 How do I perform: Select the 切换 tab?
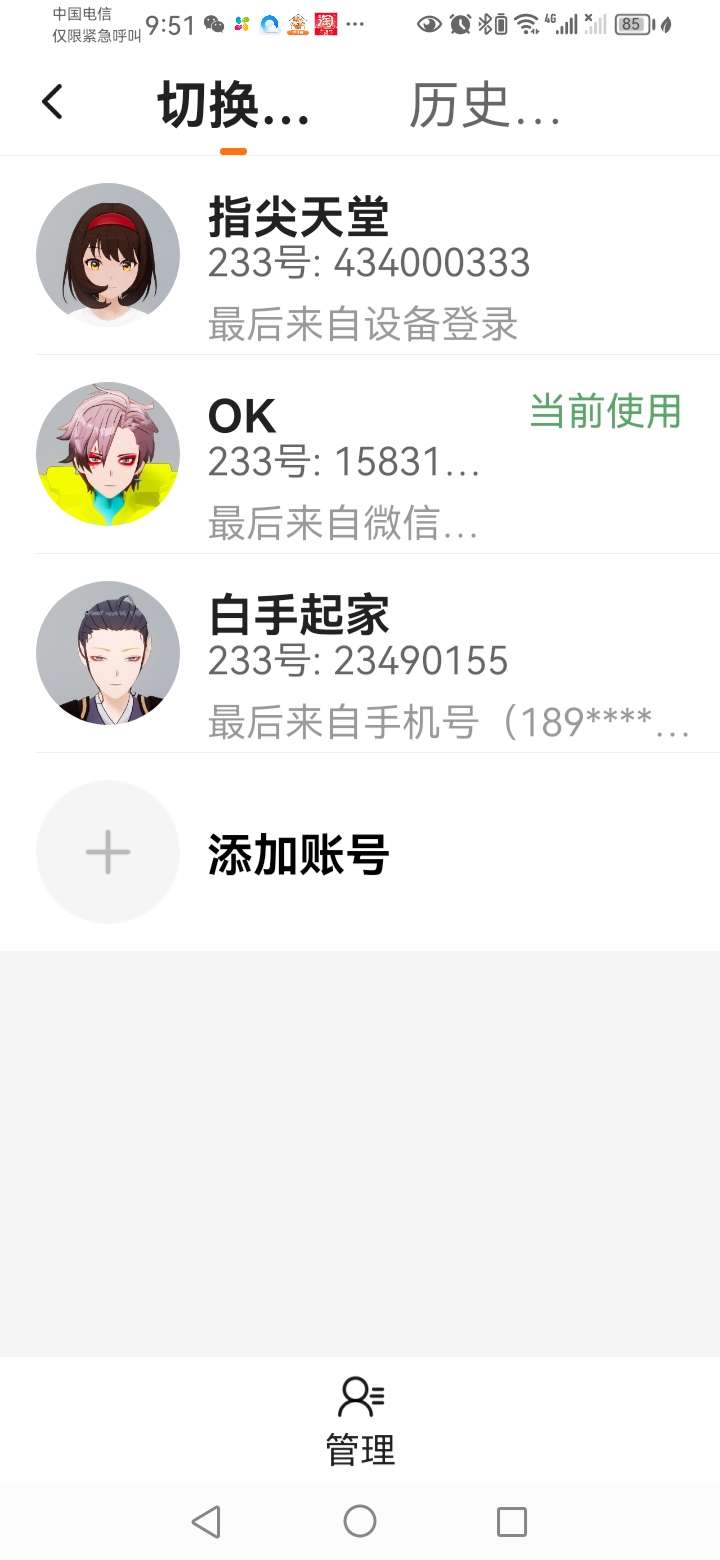(x=233, y=105)
